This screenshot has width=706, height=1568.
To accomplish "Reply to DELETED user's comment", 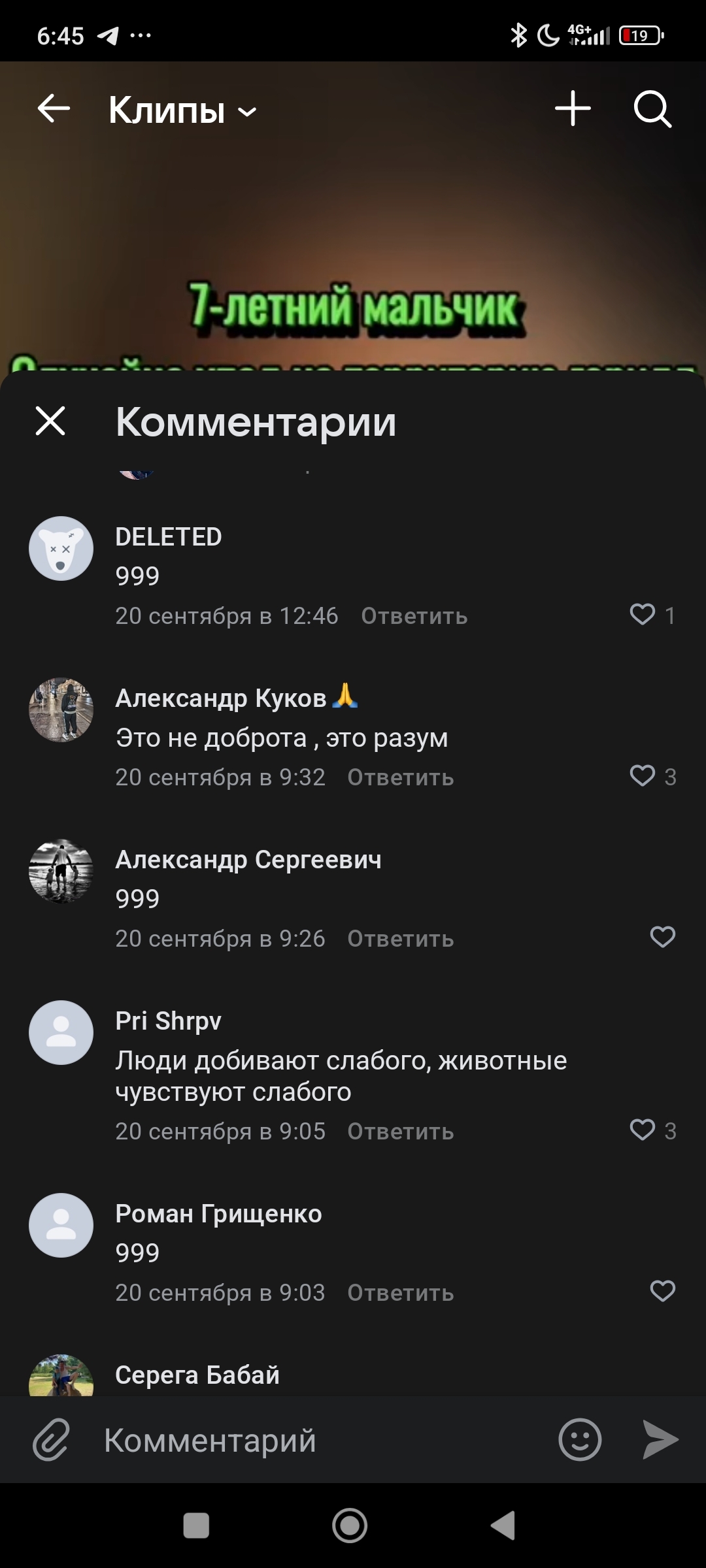I will pyautogui.click(x=414, y=616).
